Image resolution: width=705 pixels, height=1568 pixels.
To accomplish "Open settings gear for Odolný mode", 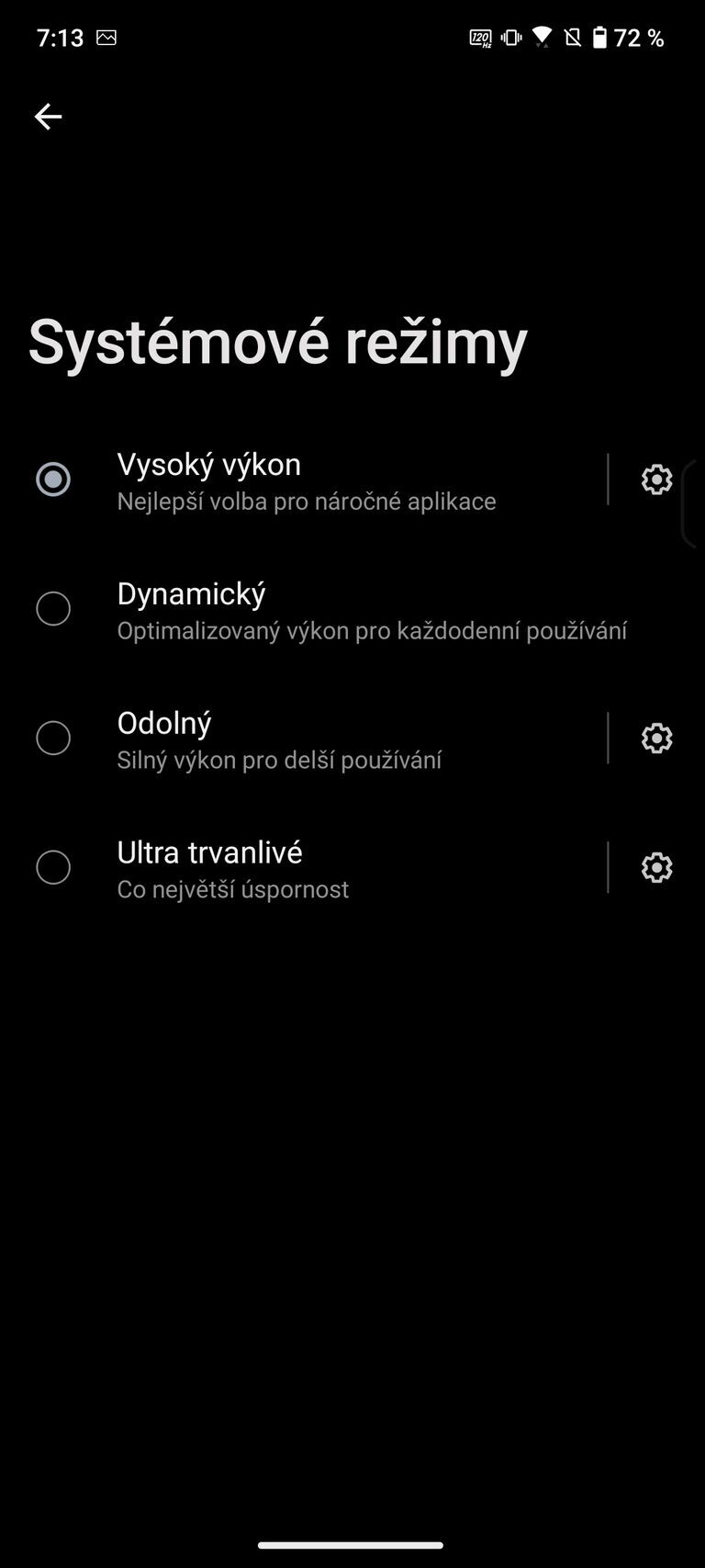I will click(656, 738).
